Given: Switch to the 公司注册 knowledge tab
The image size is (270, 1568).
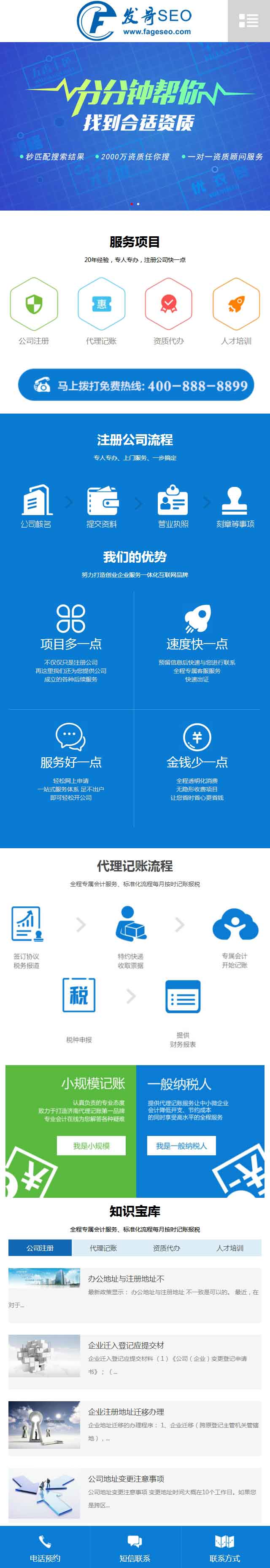Looking at the screenshot, I should pyautogui.click(x=40, y=1248).
